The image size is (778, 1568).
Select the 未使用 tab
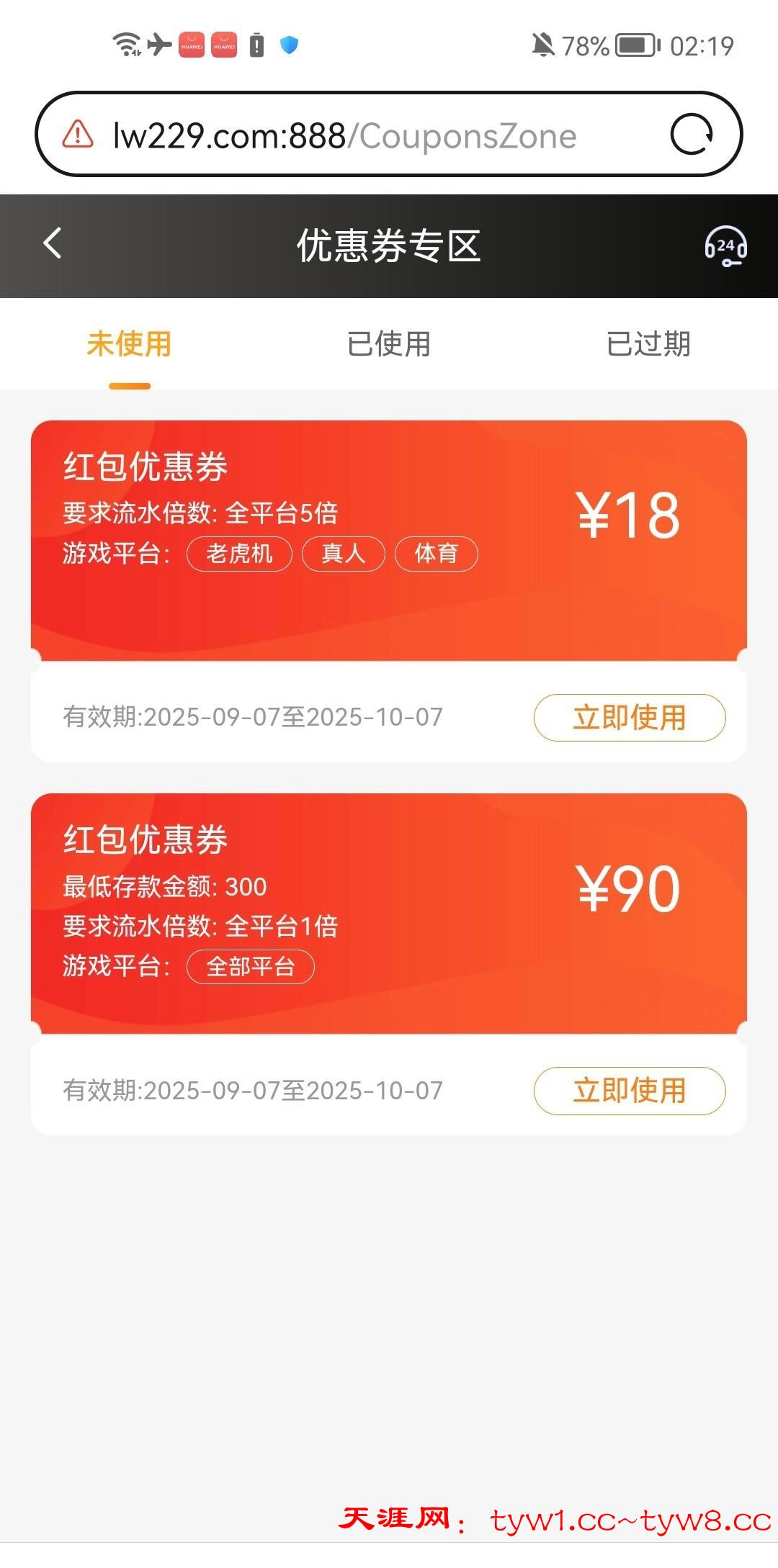coord(130,344)
